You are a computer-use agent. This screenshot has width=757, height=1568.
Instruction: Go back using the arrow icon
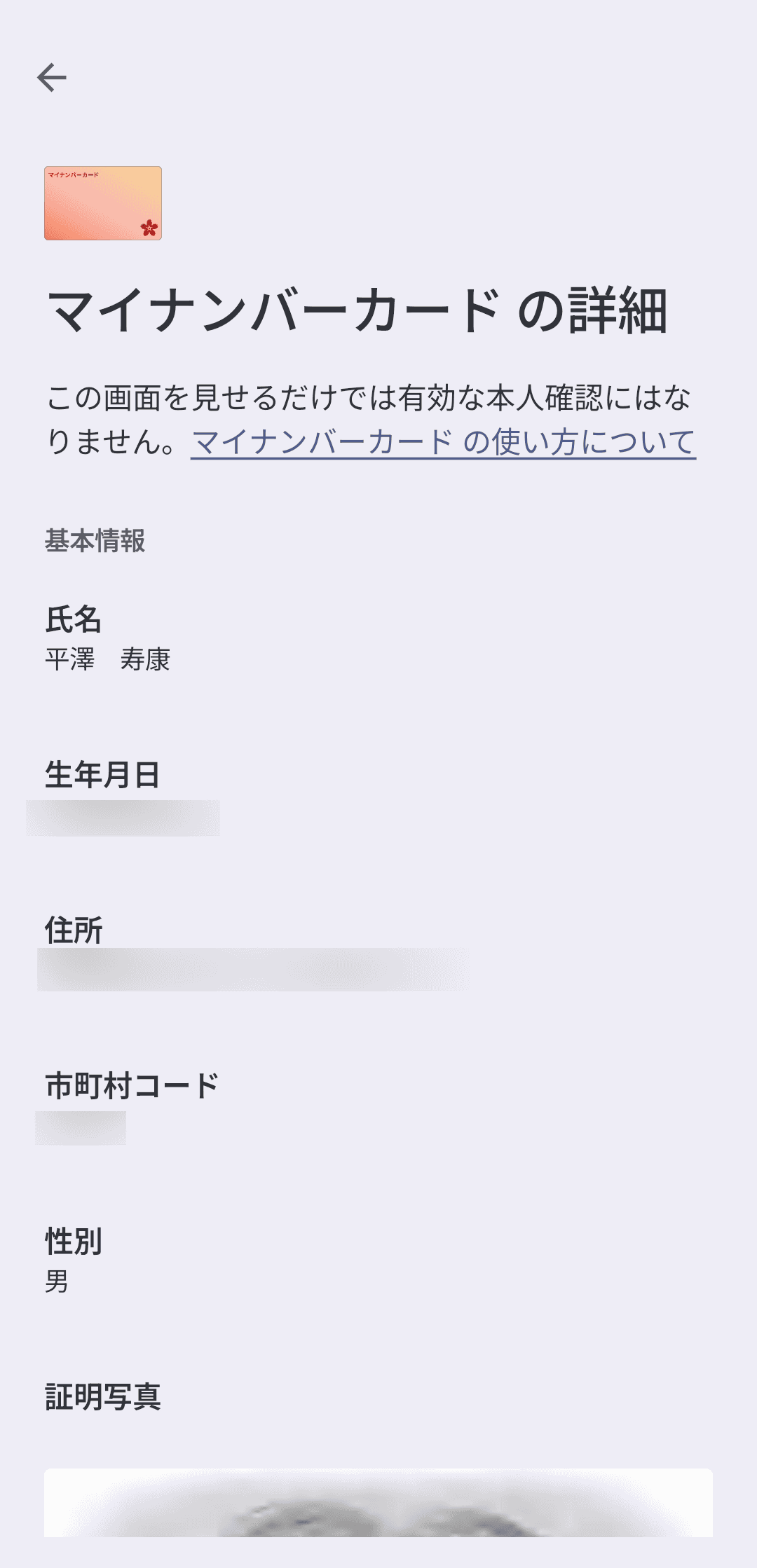(x=52, y=77)
